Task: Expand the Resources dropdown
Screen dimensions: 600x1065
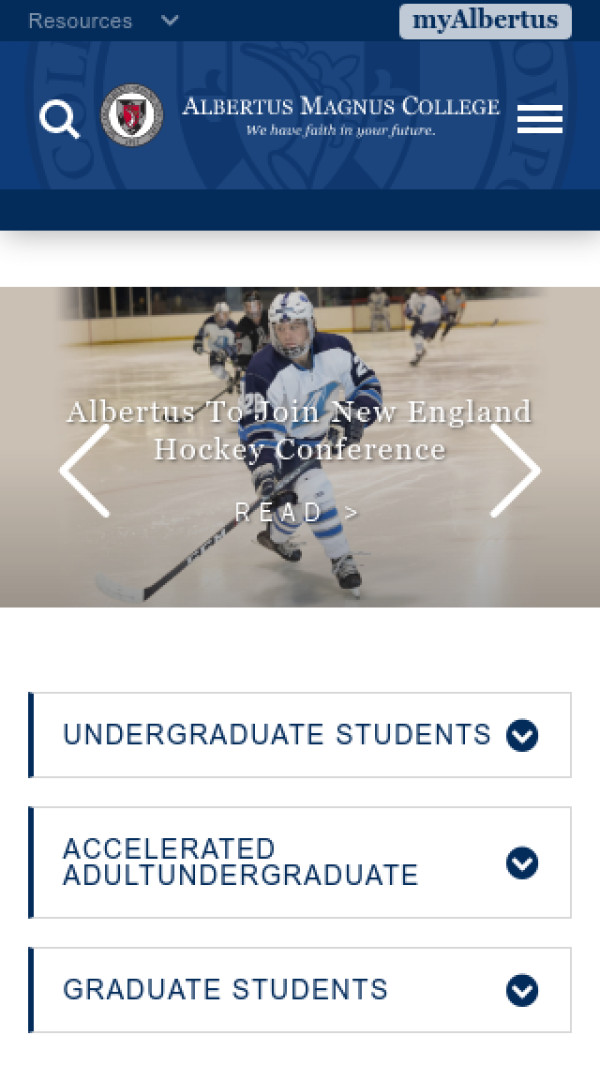Action: [x=103, y=21]
